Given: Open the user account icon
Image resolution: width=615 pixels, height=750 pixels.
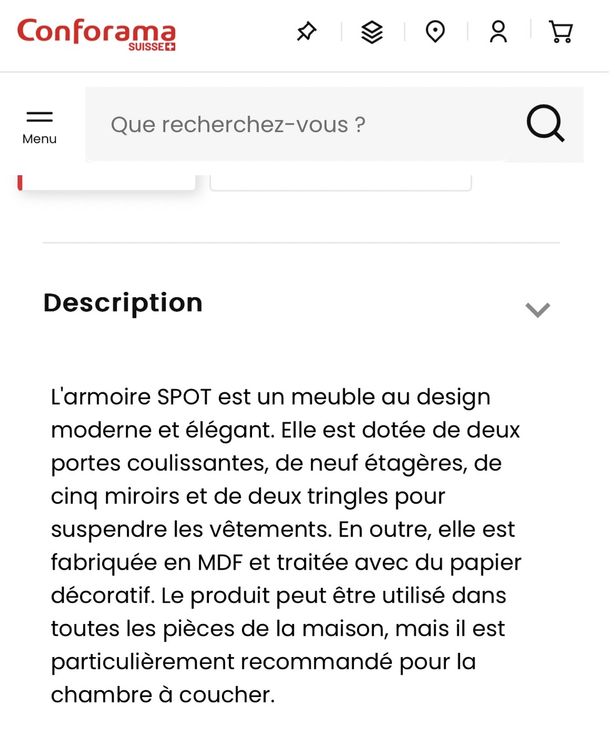Looking at the screenshot, I should pos(498,32).
